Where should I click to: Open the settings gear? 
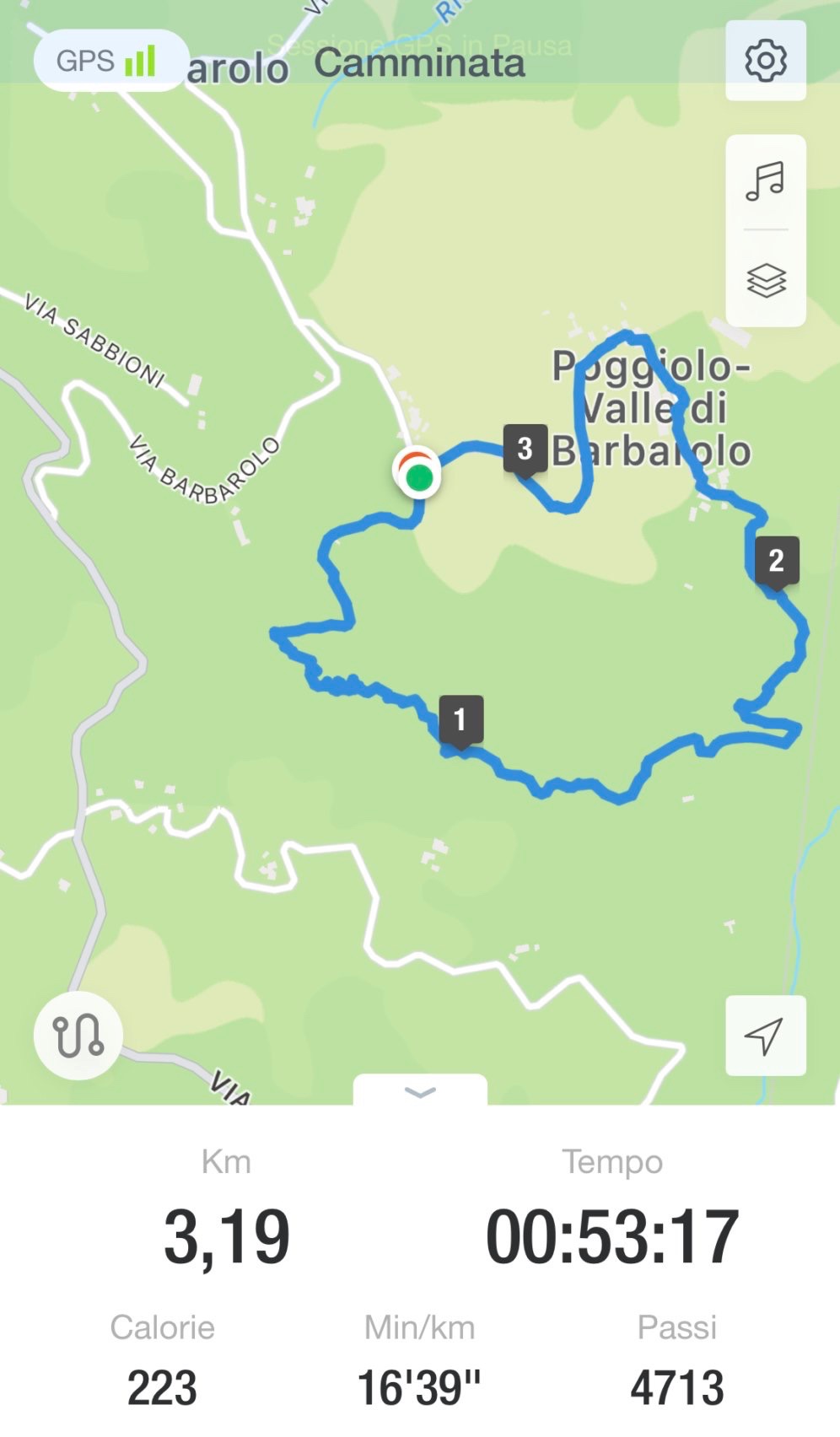765,61
